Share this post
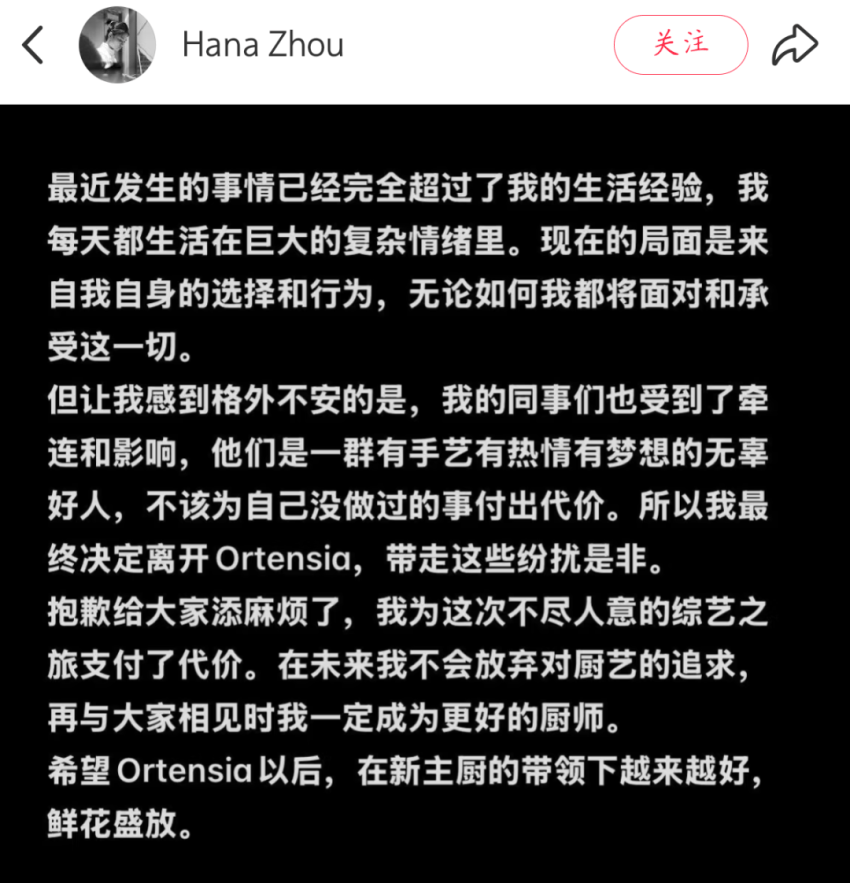The image size is (850, 883). (795, 45)
